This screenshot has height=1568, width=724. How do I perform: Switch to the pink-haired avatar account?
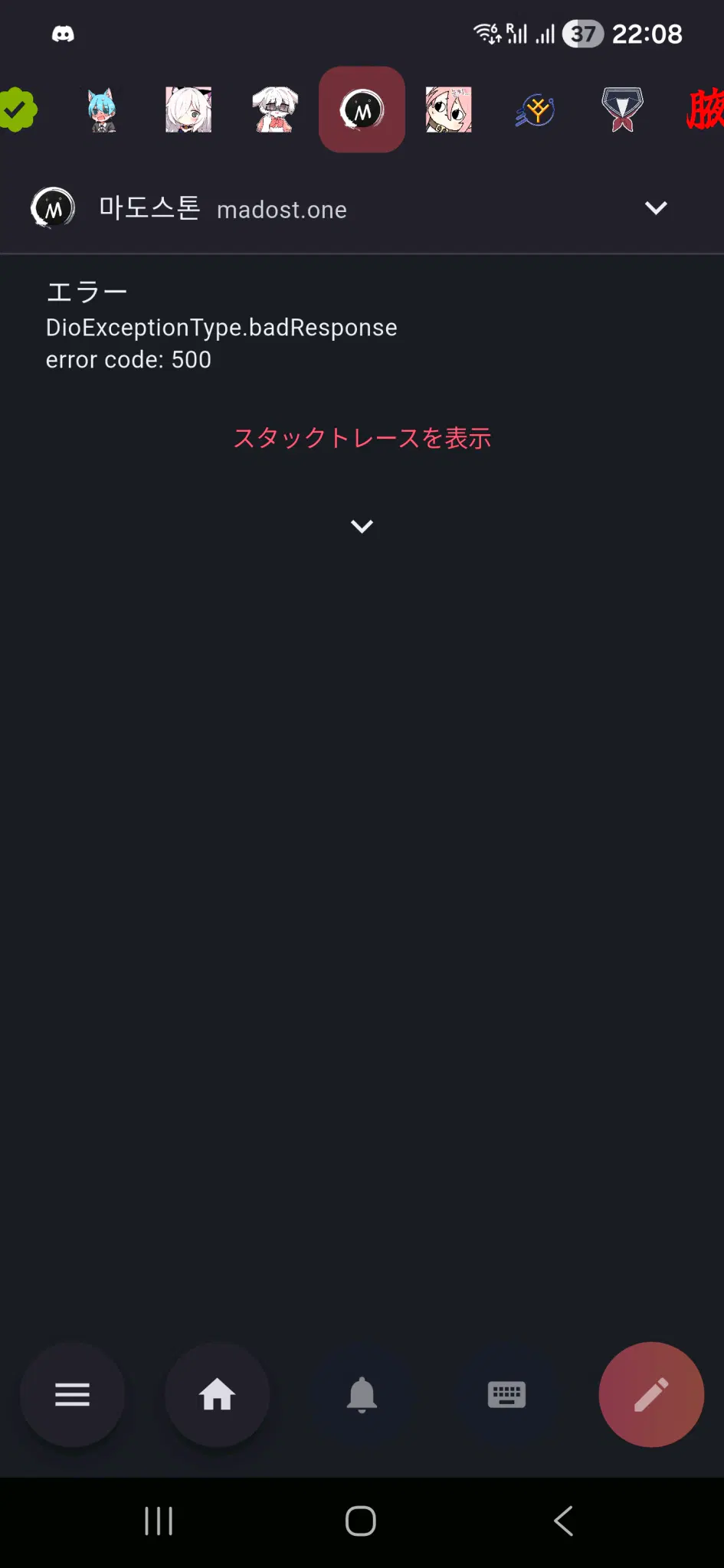tap(449, 110)
